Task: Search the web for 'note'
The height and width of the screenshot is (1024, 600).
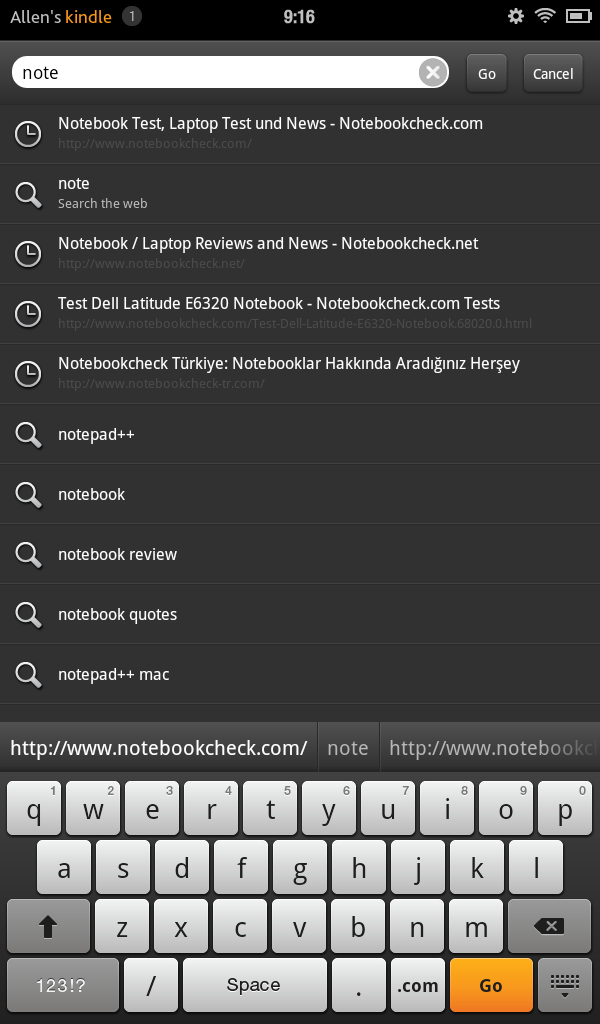Action: tap(300, 193)
